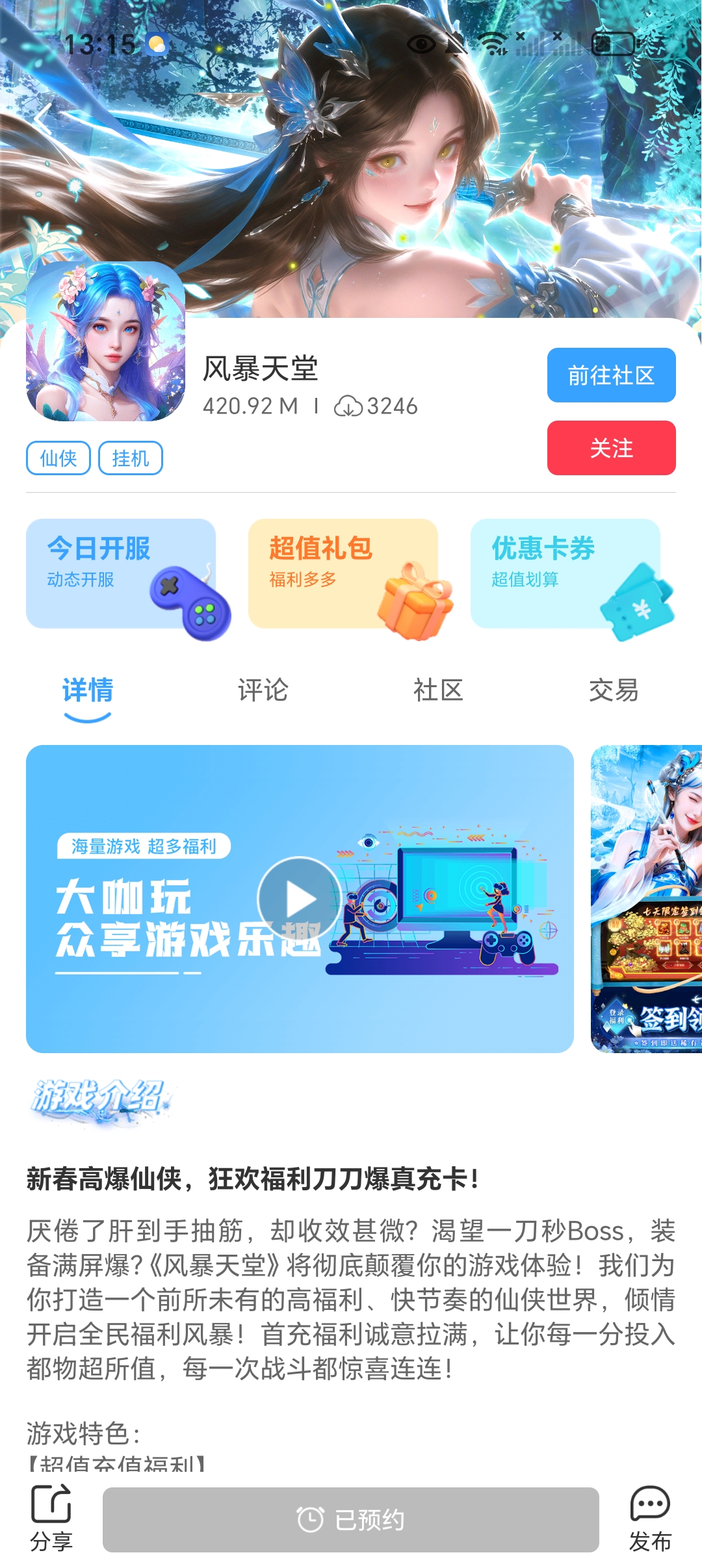Select the 仙侠 tag
The width and height of the screenshot is (702, 1568).
(x=58, y=458)
